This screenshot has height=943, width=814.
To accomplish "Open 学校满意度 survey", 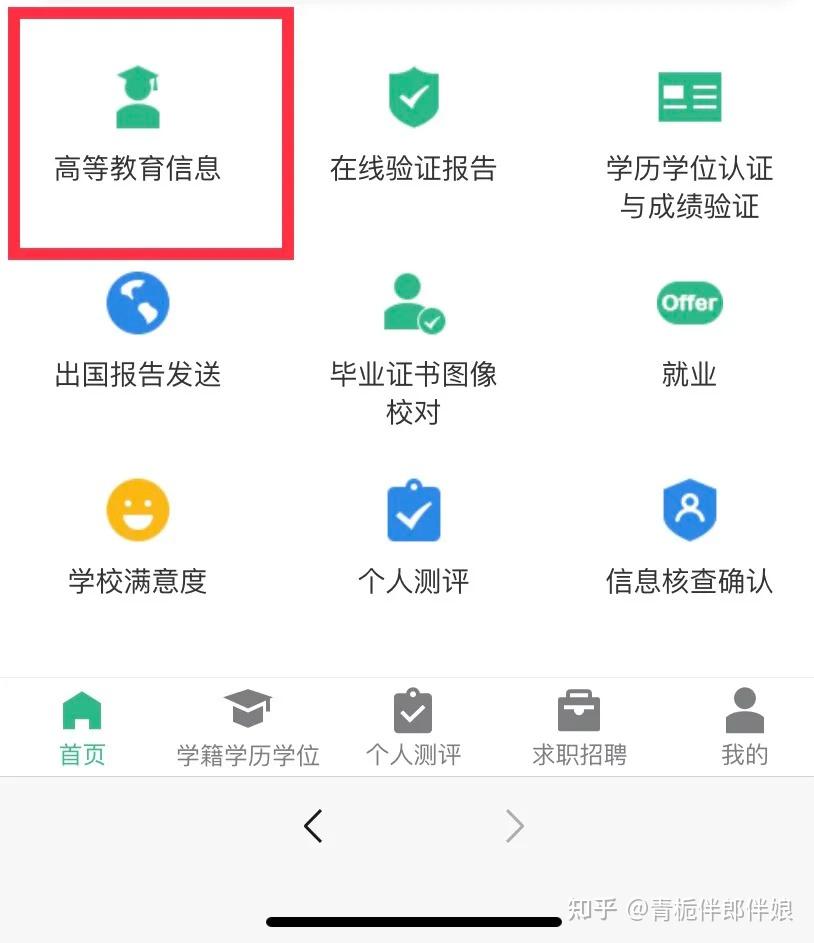I will (x=138, y=535).
